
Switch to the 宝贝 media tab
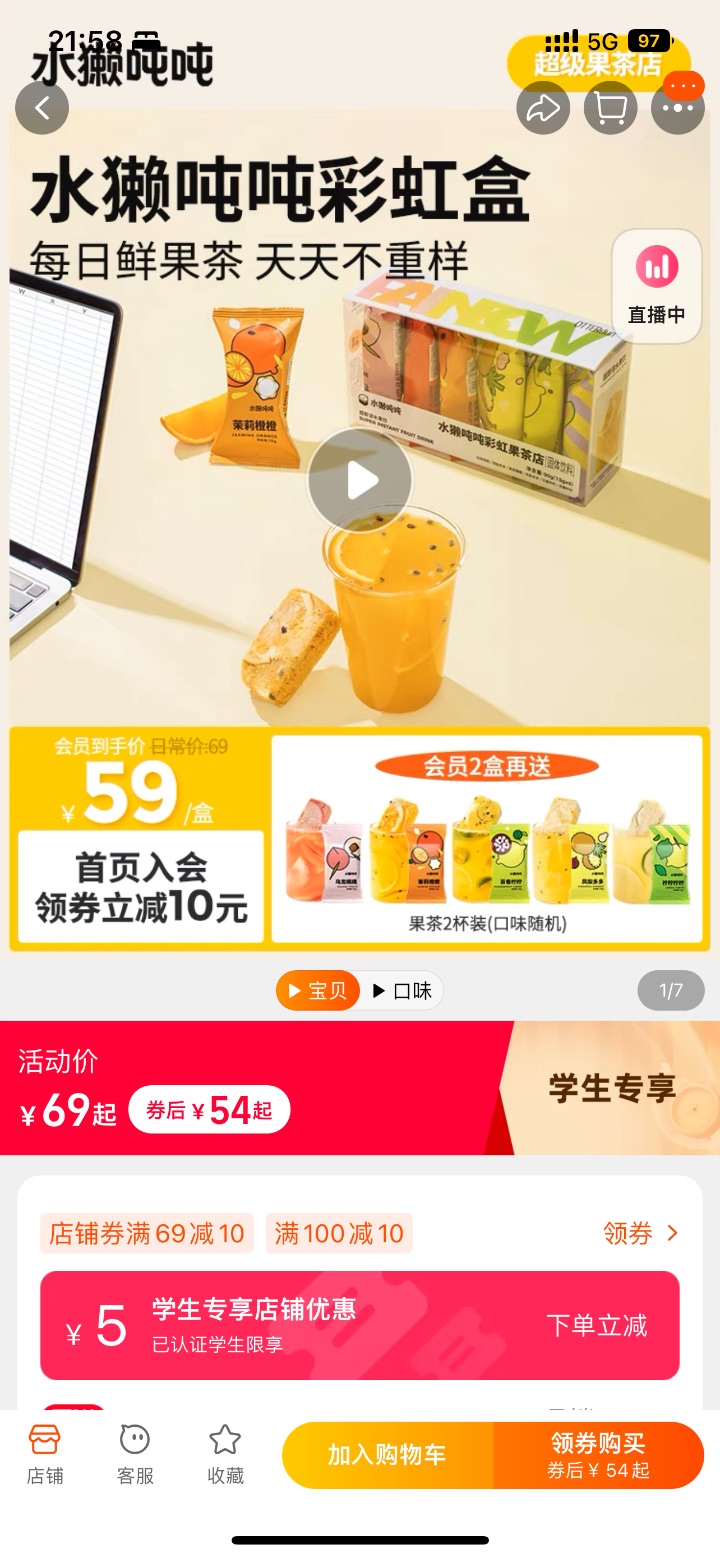click(318, 991)
